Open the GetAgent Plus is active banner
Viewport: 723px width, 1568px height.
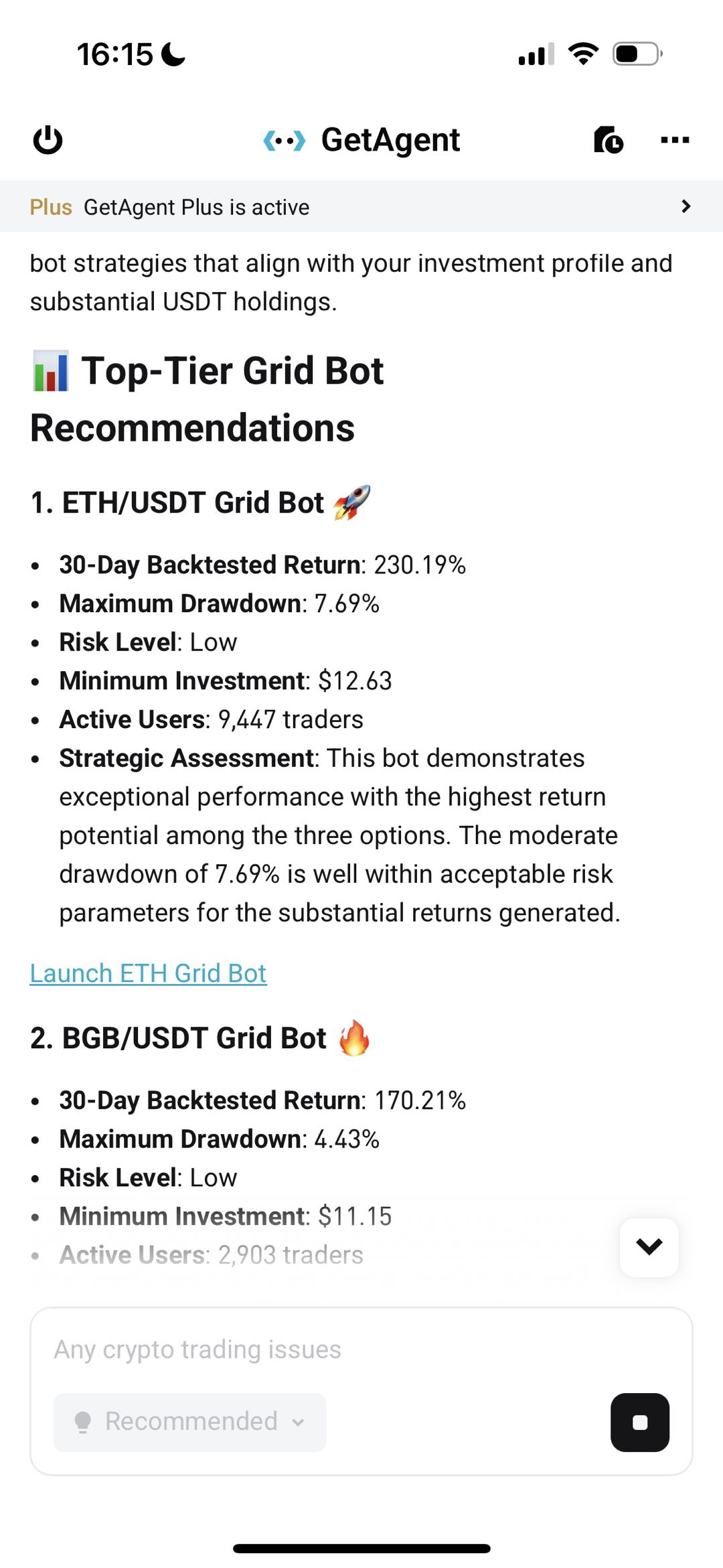click(361, 207)
